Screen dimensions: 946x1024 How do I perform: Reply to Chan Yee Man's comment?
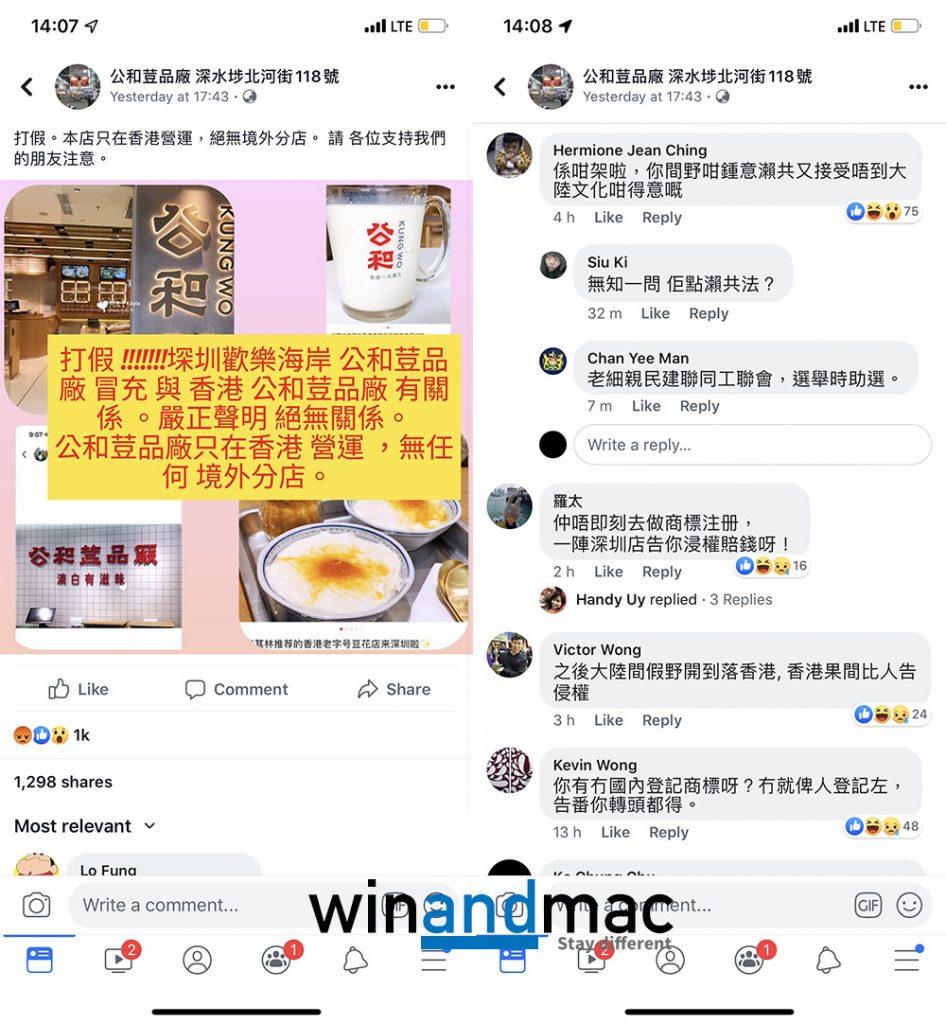pos(699,406)
